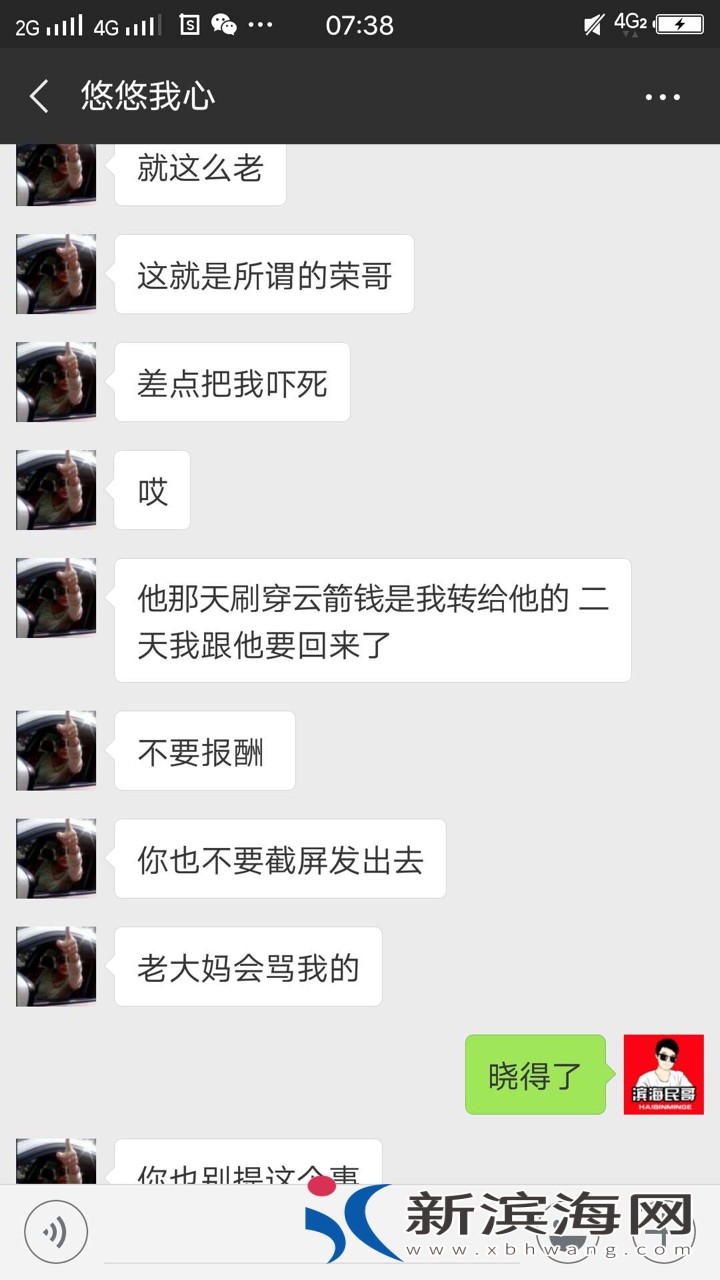Viewport: 720px width, 1280px height.
Task: Open the chat settings via the three-dot icon
Action: [x=663, y=97]
